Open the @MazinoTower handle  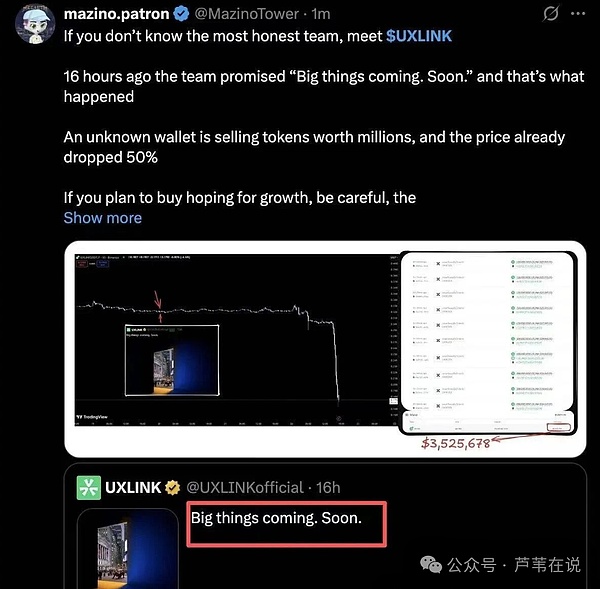click(250, 14)
